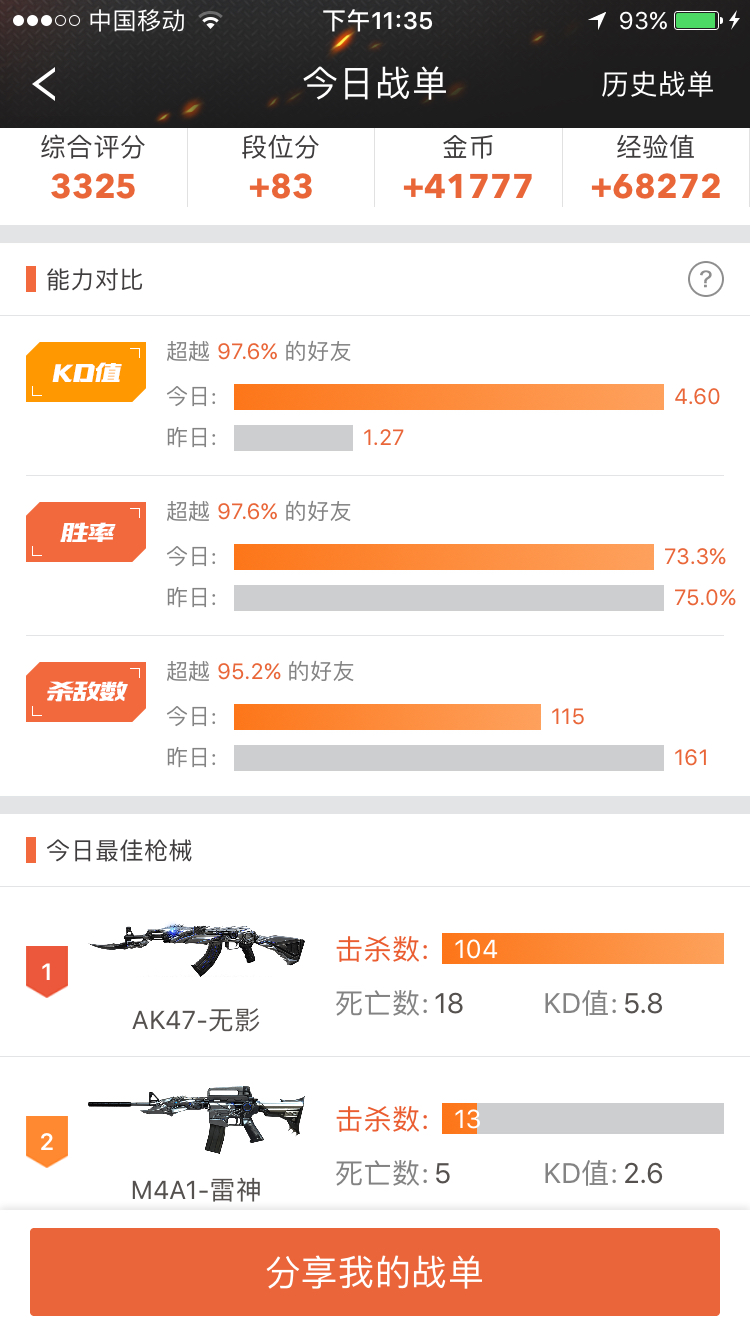Tap 分享我的战单 share button
The width and height of the screenshot is (750, 1334).
[x=375, y=1272]
